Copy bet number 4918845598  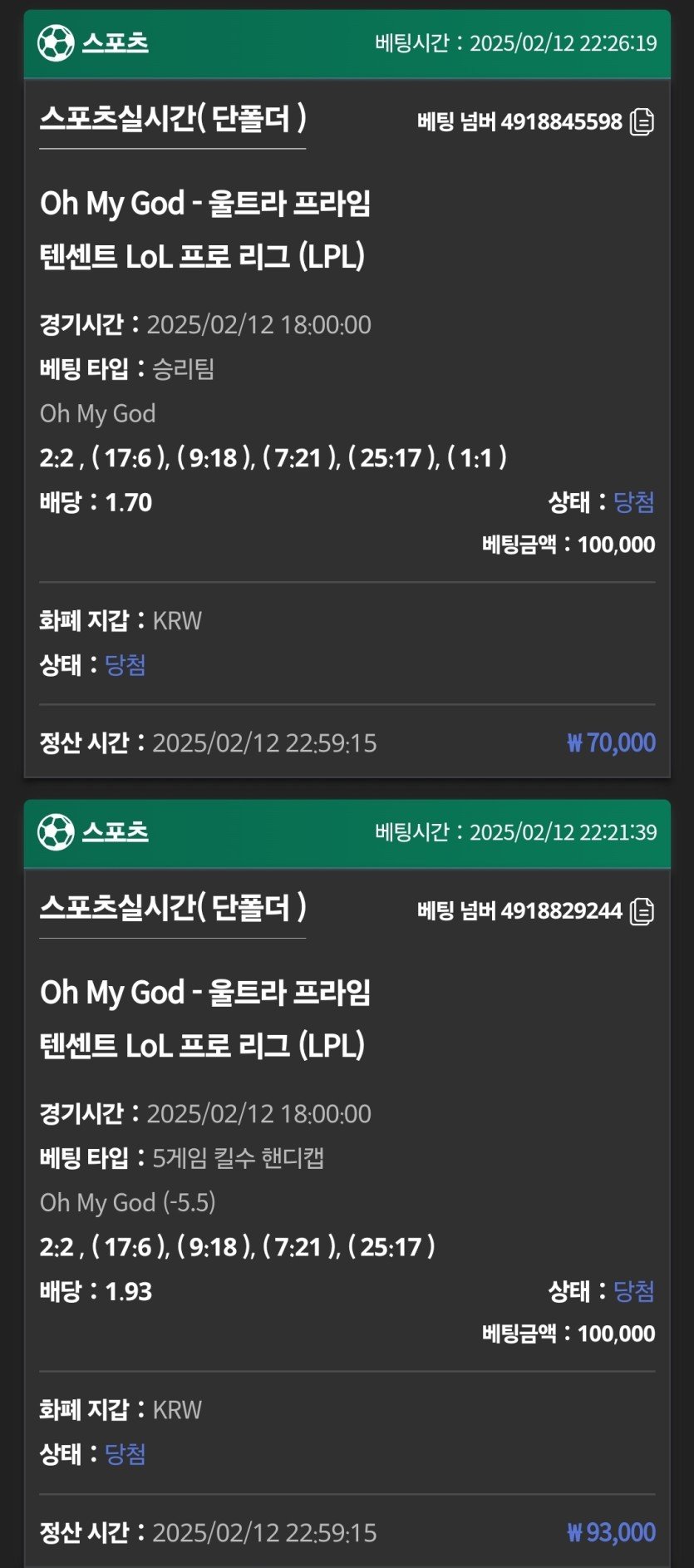(x=642, y=122)
